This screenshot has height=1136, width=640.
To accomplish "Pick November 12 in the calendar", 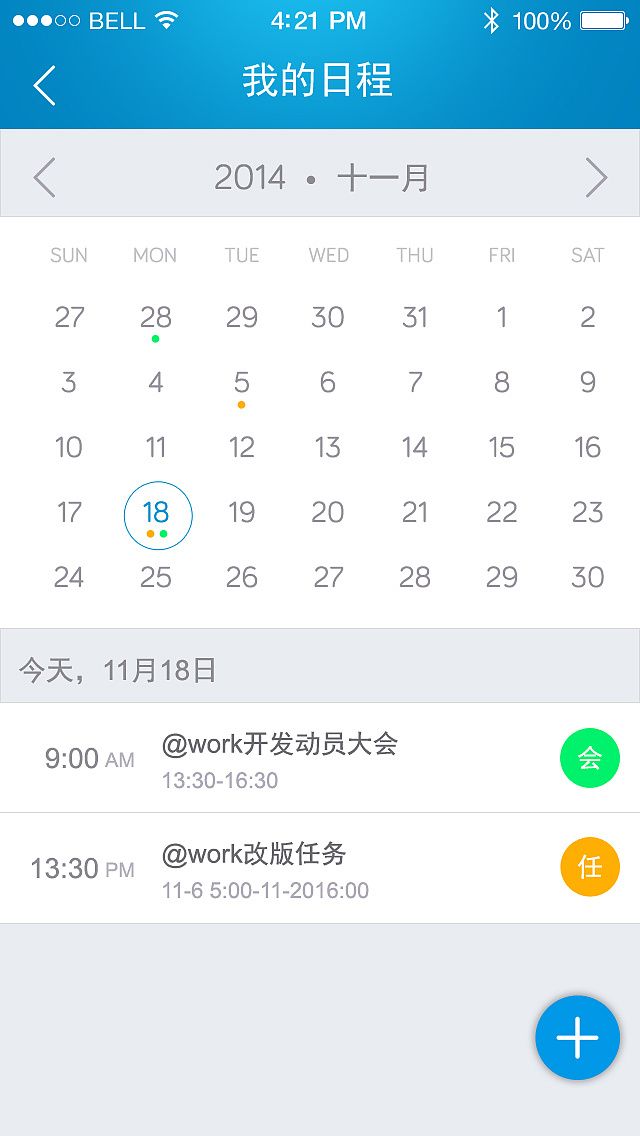I will tap(242, 447).
